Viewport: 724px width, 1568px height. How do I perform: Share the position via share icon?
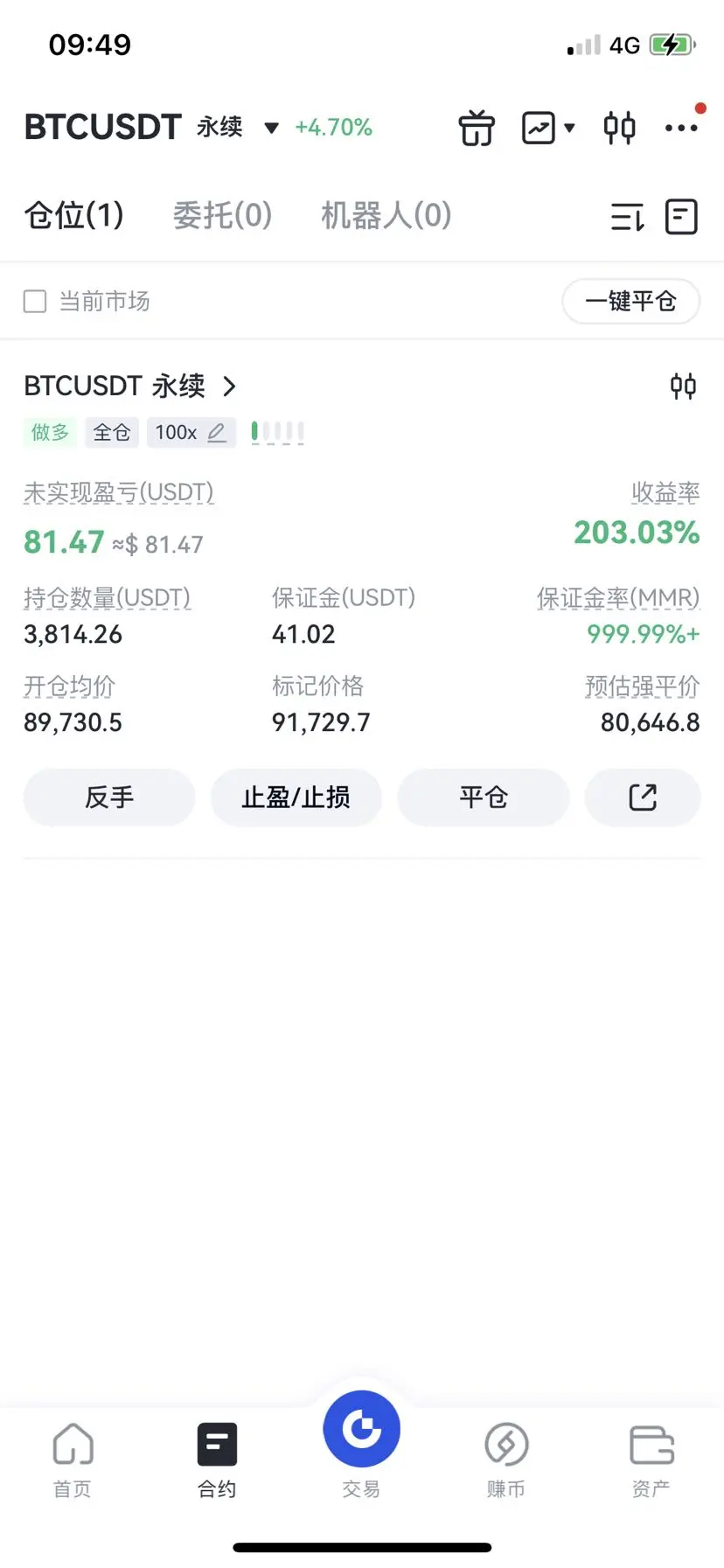coord(643,798)
